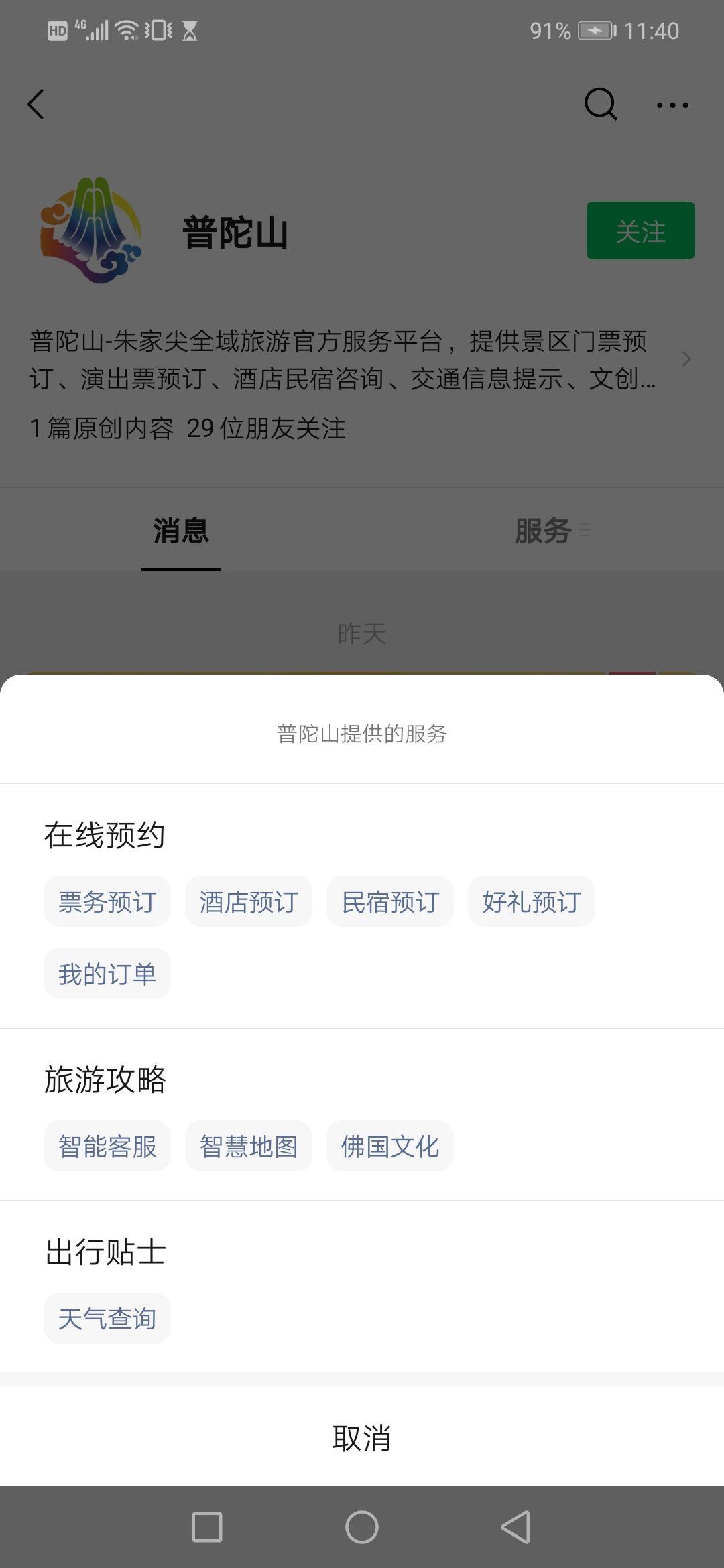Open 酒店预订 hotel booking

point(249,901)
